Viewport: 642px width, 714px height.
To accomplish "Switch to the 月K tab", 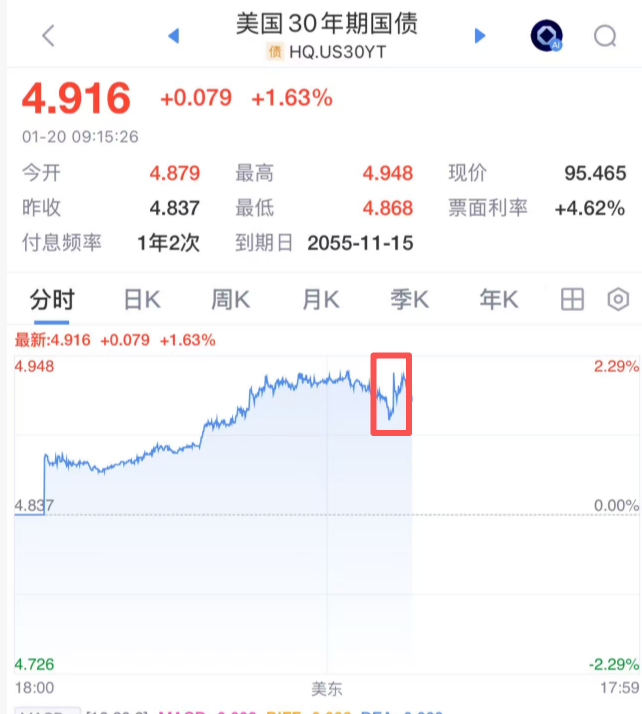I will point(320,299).
